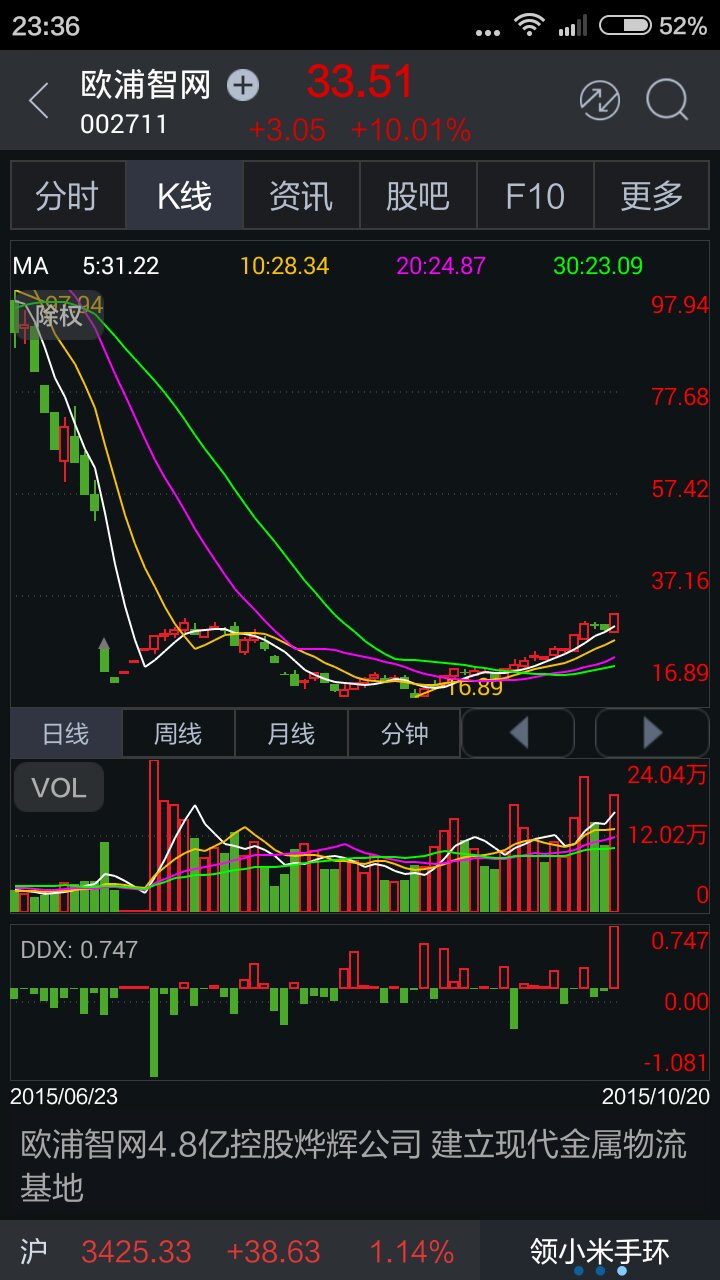720x1280 pixels.
Task: Switch to the 分时 tab
Action: 68,196
